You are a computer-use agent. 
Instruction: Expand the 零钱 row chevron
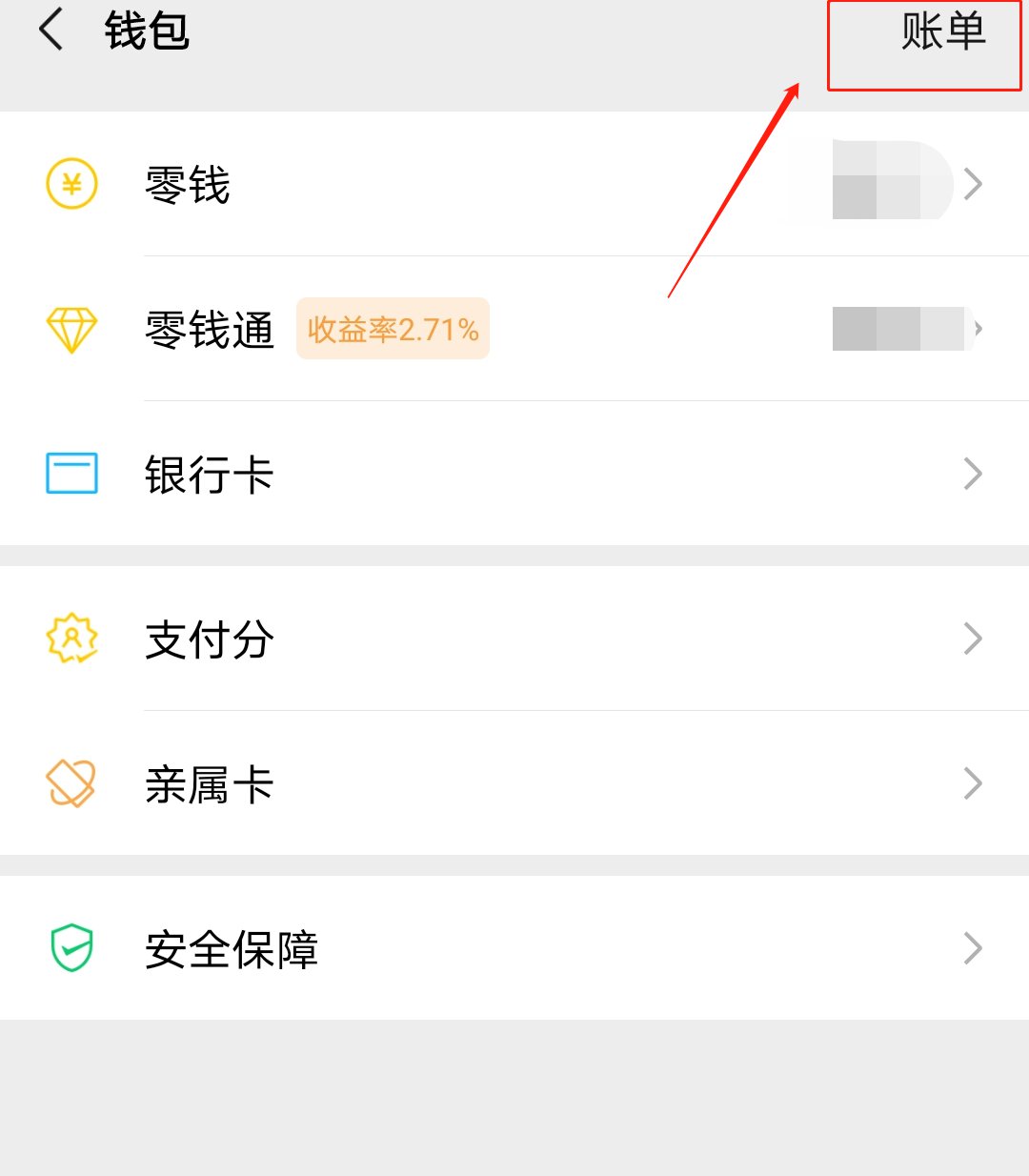coord(973,185)
